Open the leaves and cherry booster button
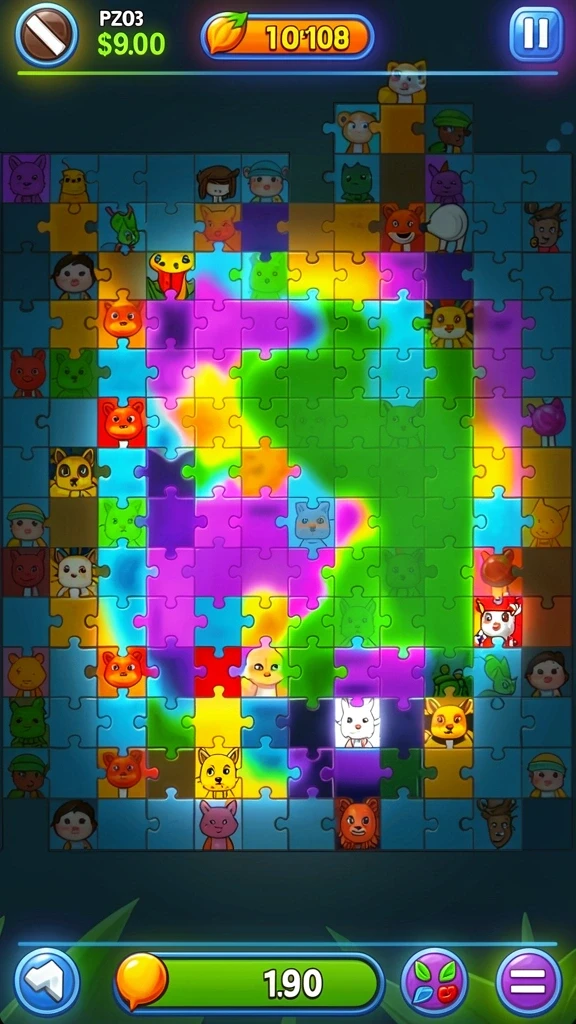This screenshot has width=576, height=1024. tap(434, 982)
